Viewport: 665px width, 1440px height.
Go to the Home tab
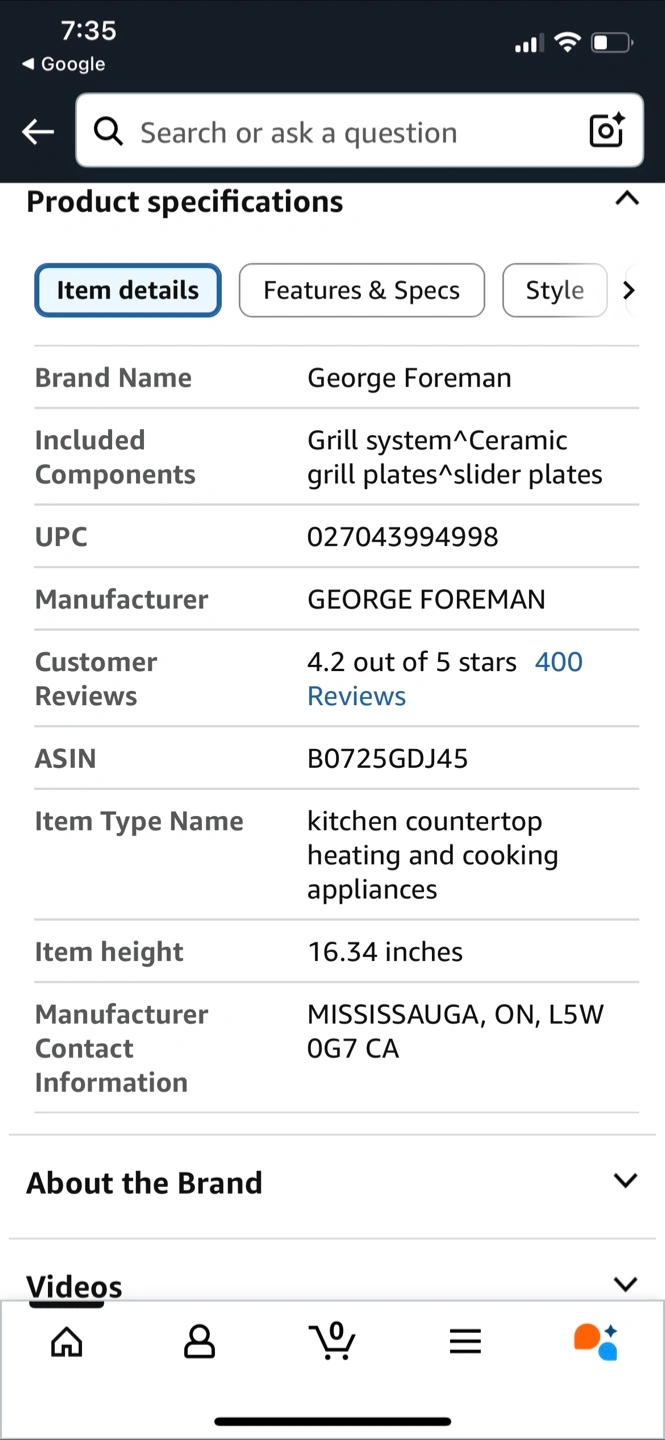pos(67,1342)
